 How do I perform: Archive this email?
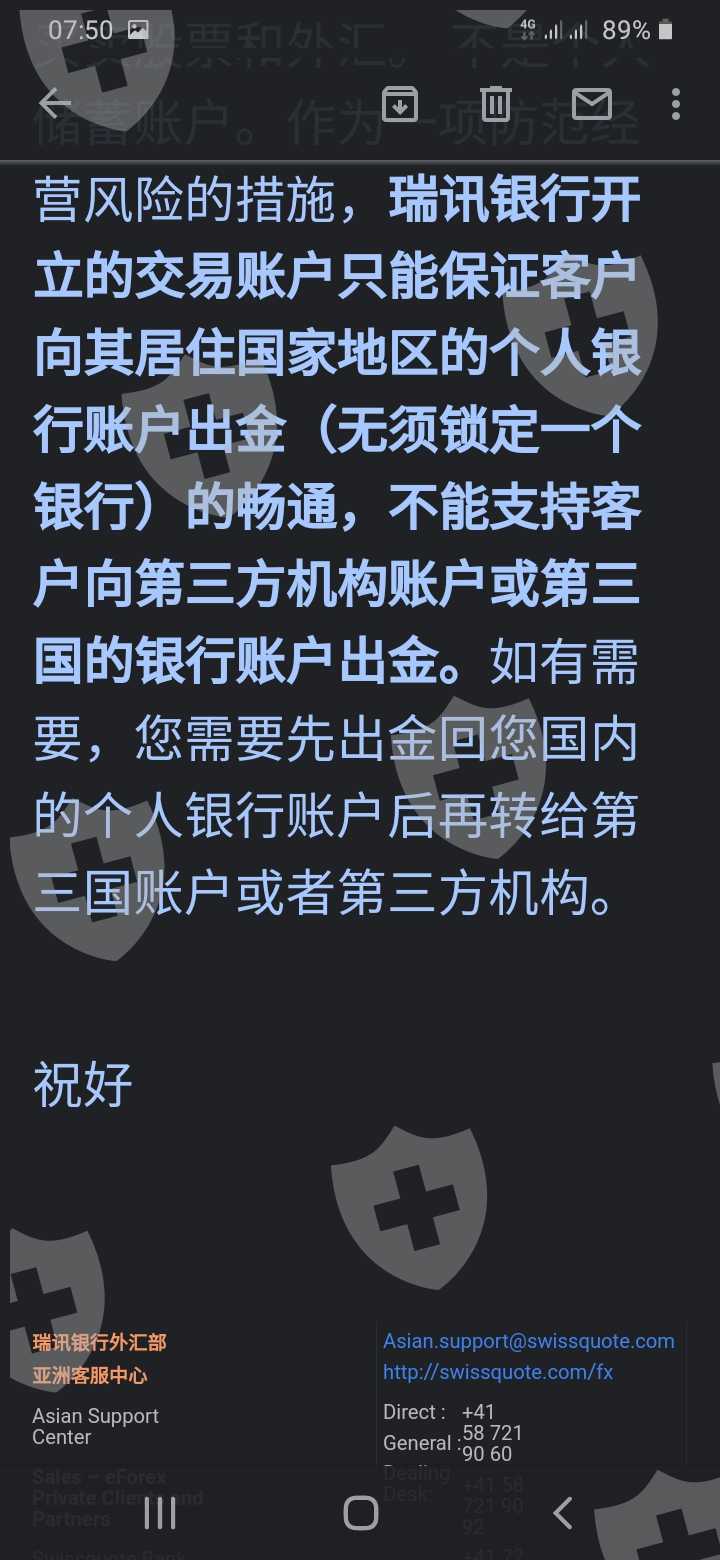(399, 103)
